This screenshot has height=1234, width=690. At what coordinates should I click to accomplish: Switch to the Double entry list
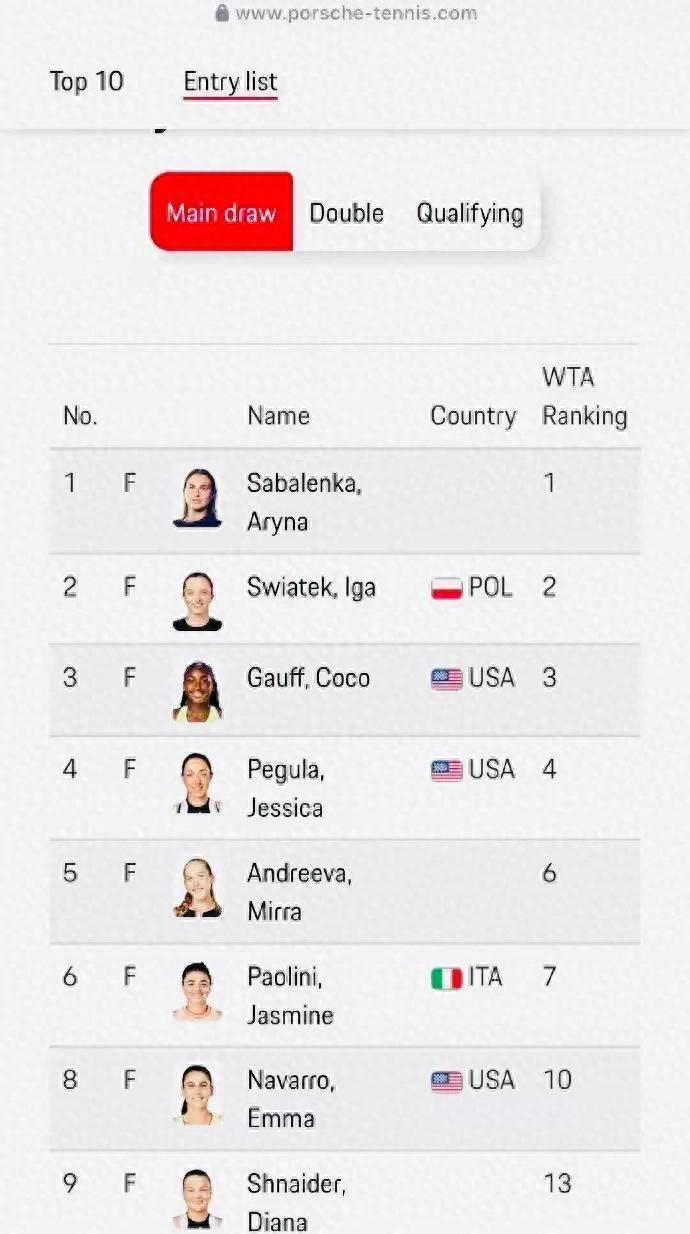pyautogui.click(x=346, y=213)
